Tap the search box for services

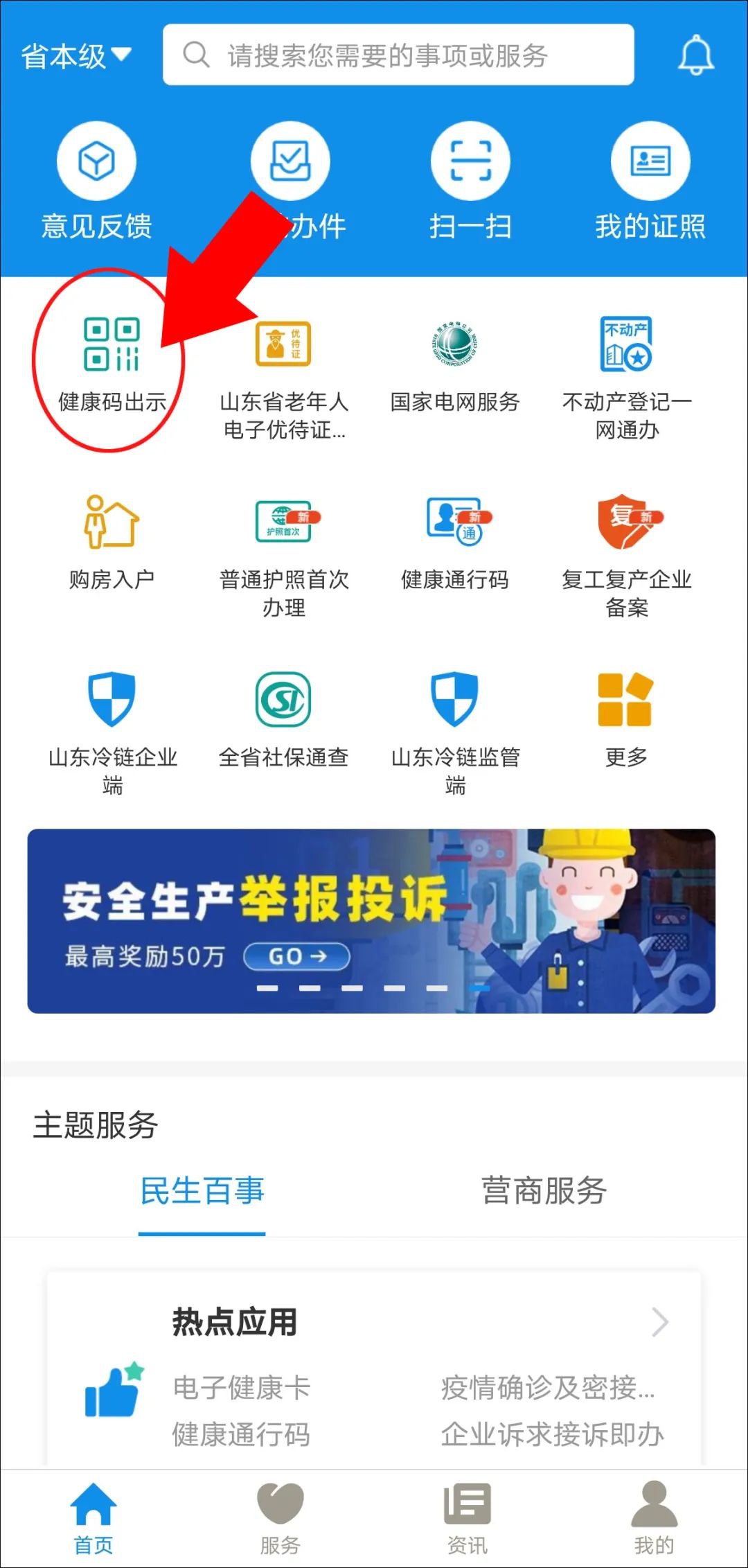click(x=398, y=55)
